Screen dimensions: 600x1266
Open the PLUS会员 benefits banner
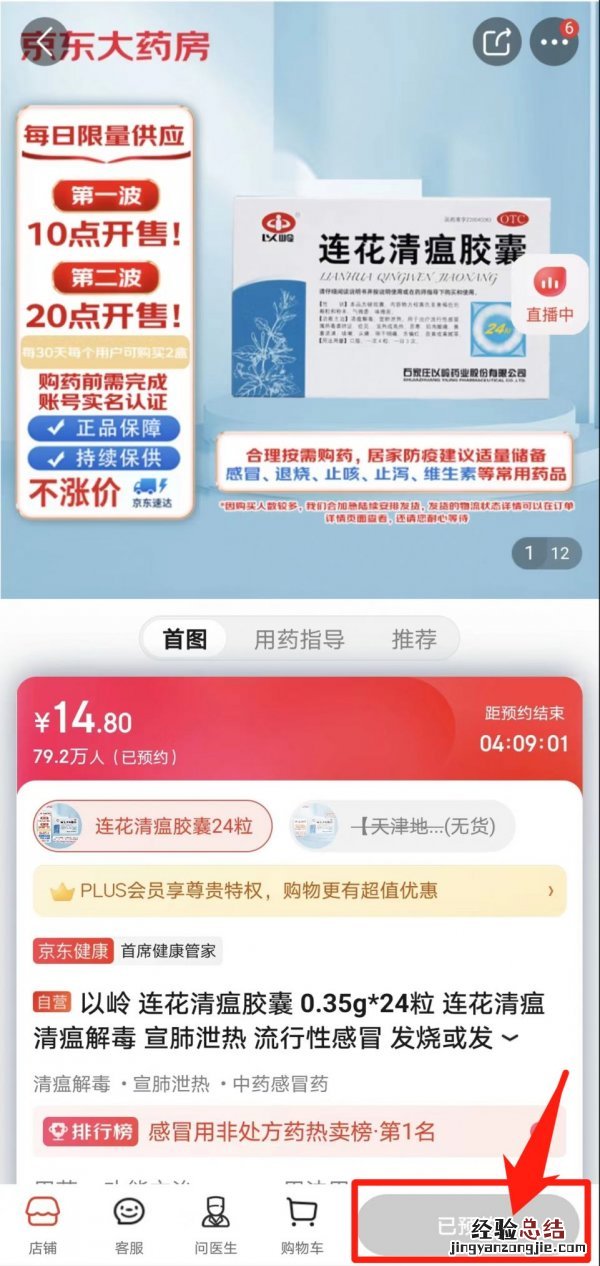click(299, 890)
